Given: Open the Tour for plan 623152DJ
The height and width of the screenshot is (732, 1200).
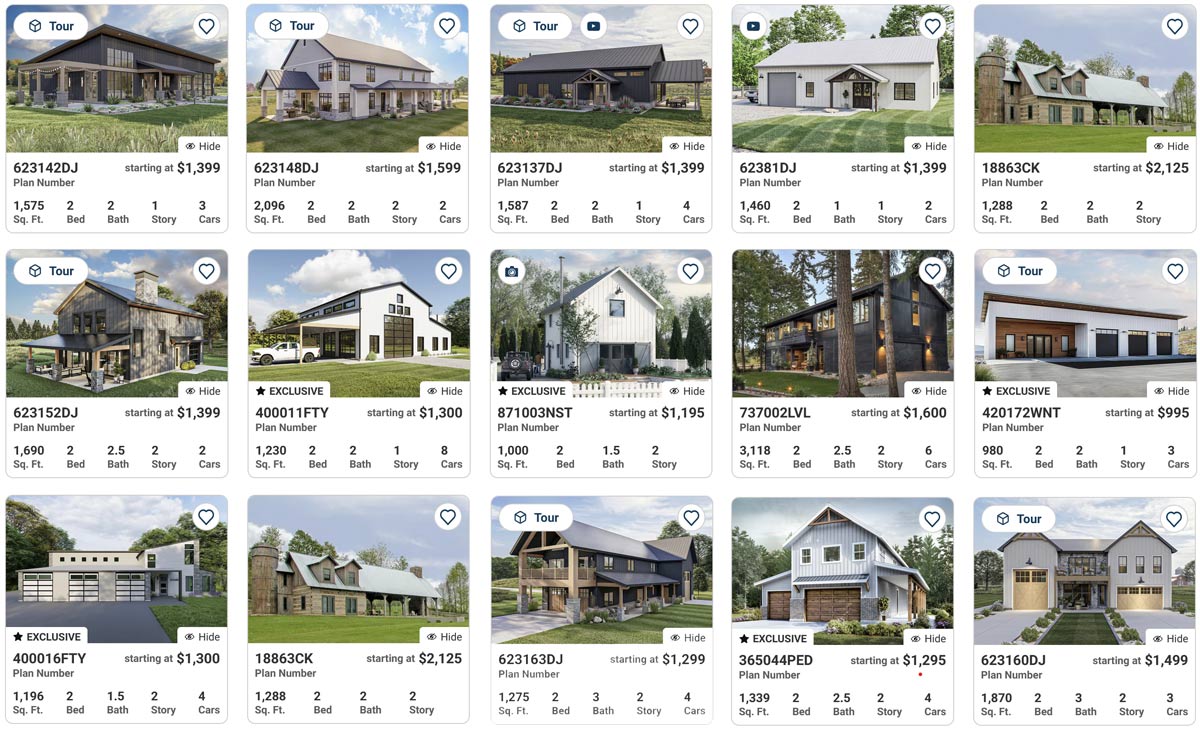Looking at the screenshot, I should pos(50,271).
